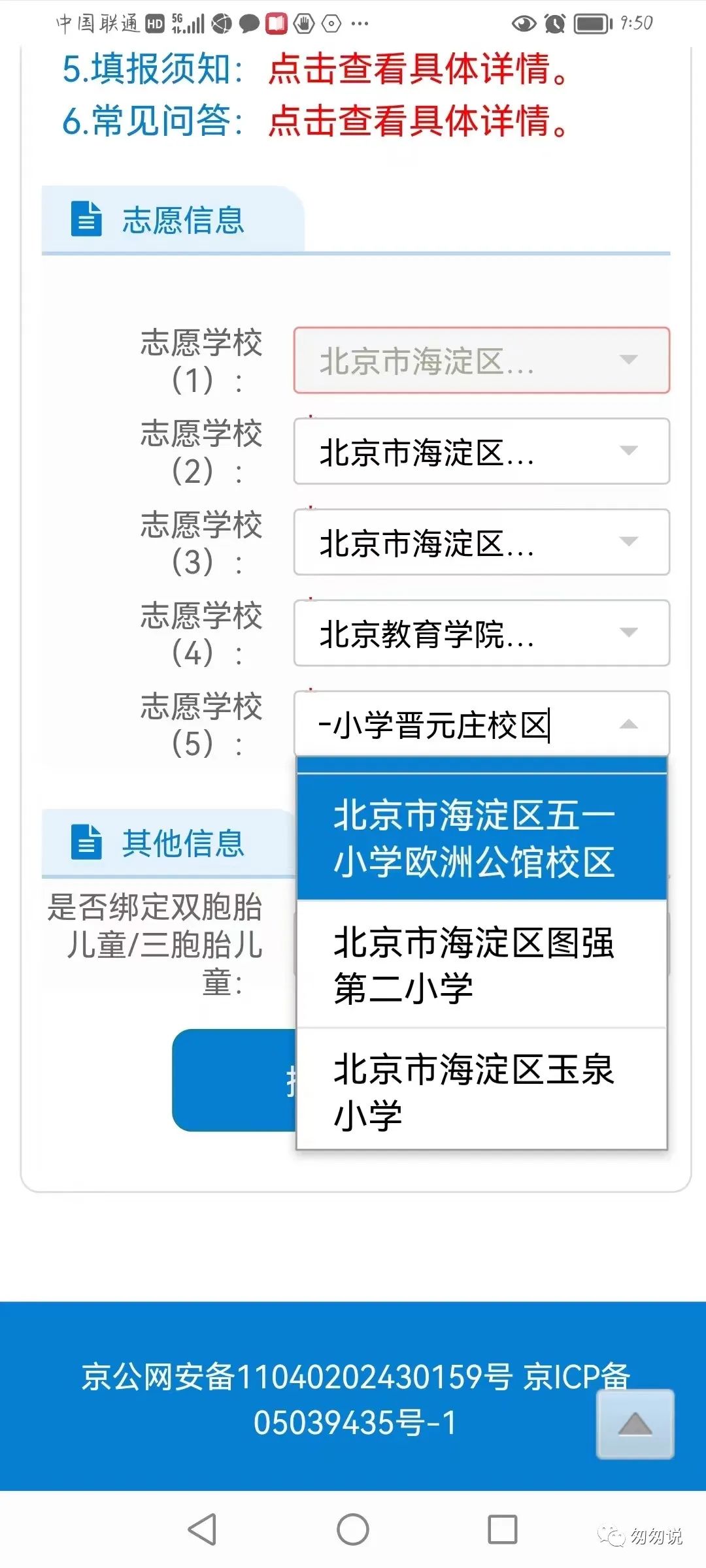
Task: Tap the chat bubble icon in the status bar
Action: click(x=248, y=23)
